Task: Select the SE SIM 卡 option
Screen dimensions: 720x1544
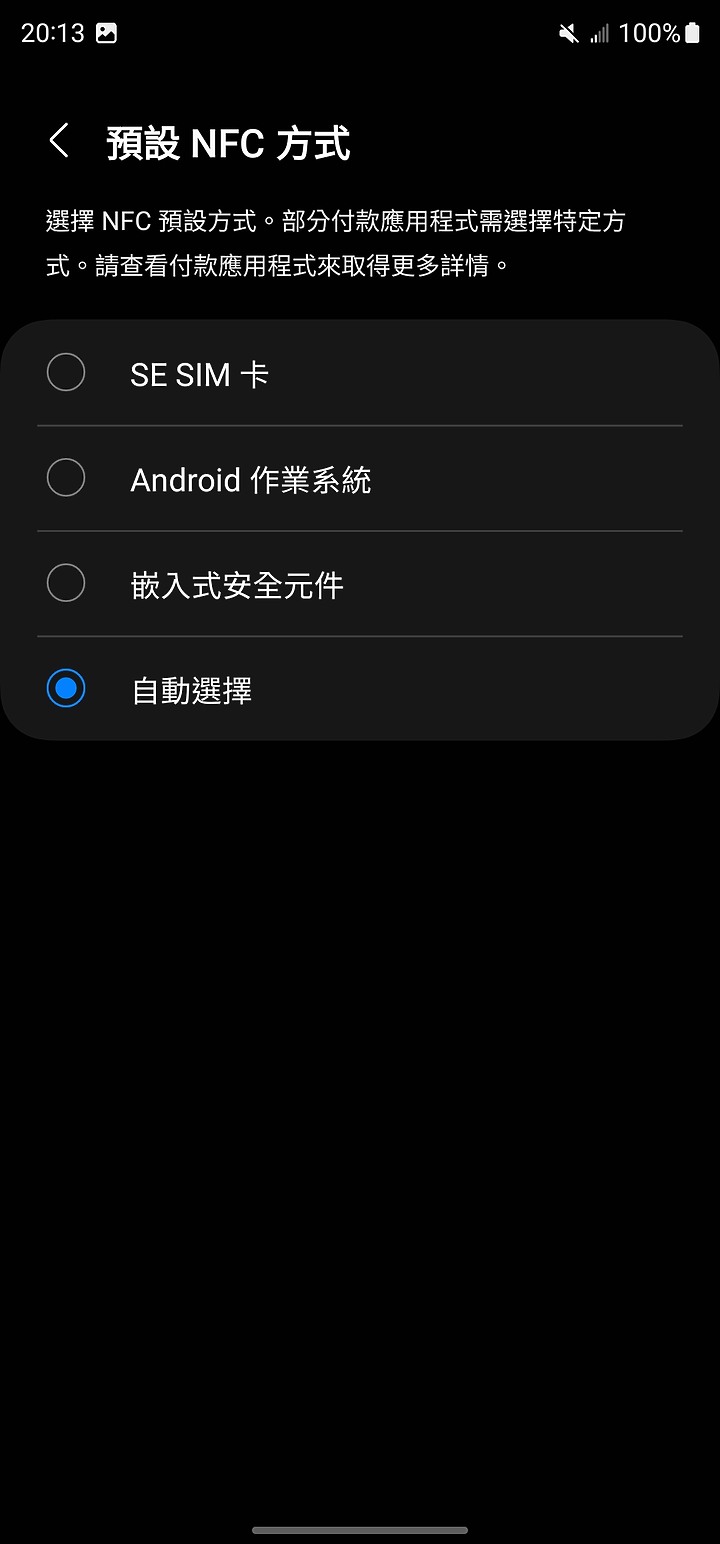Action: pyautogui.click(x=66, y=373)
